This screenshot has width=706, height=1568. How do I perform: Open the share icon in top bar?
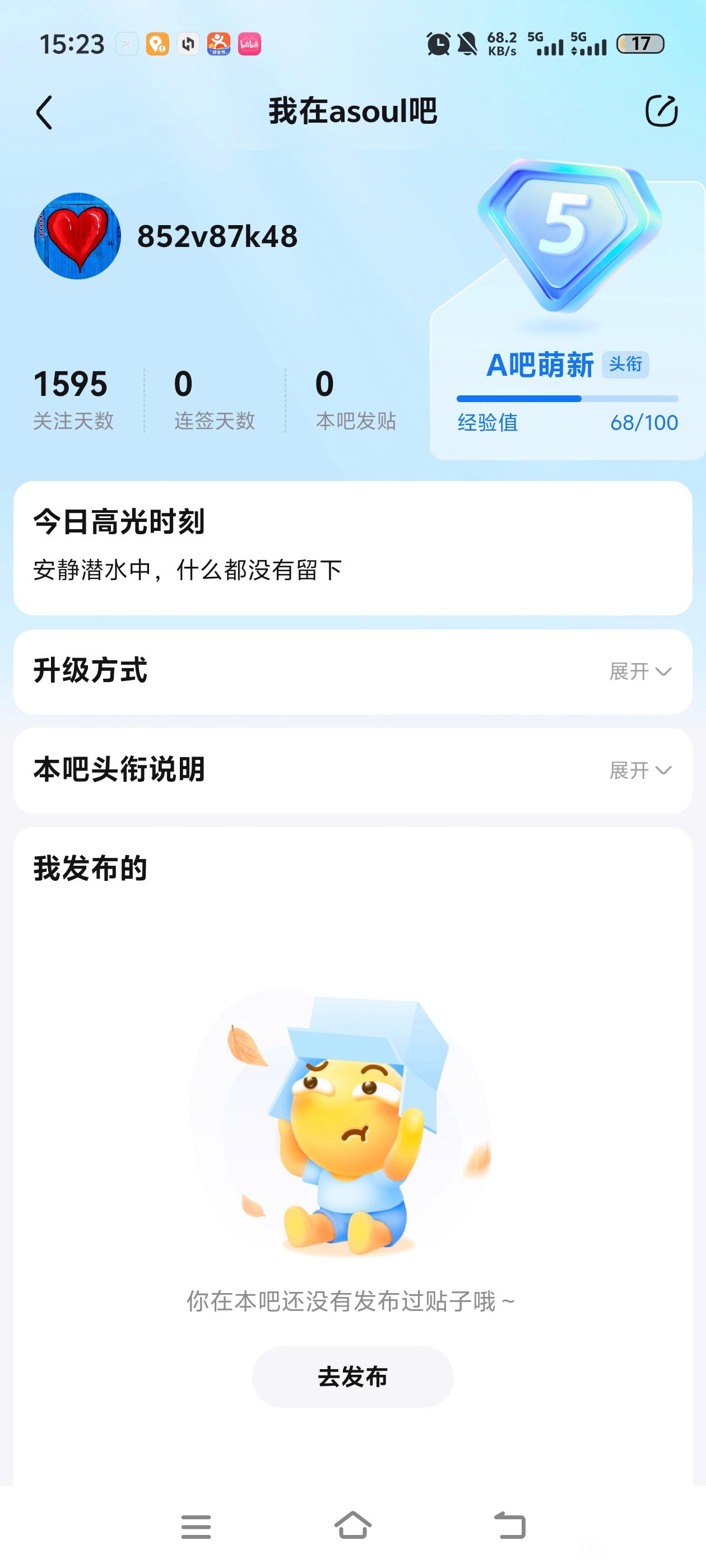pyautogui.click(x=661, y=111)
